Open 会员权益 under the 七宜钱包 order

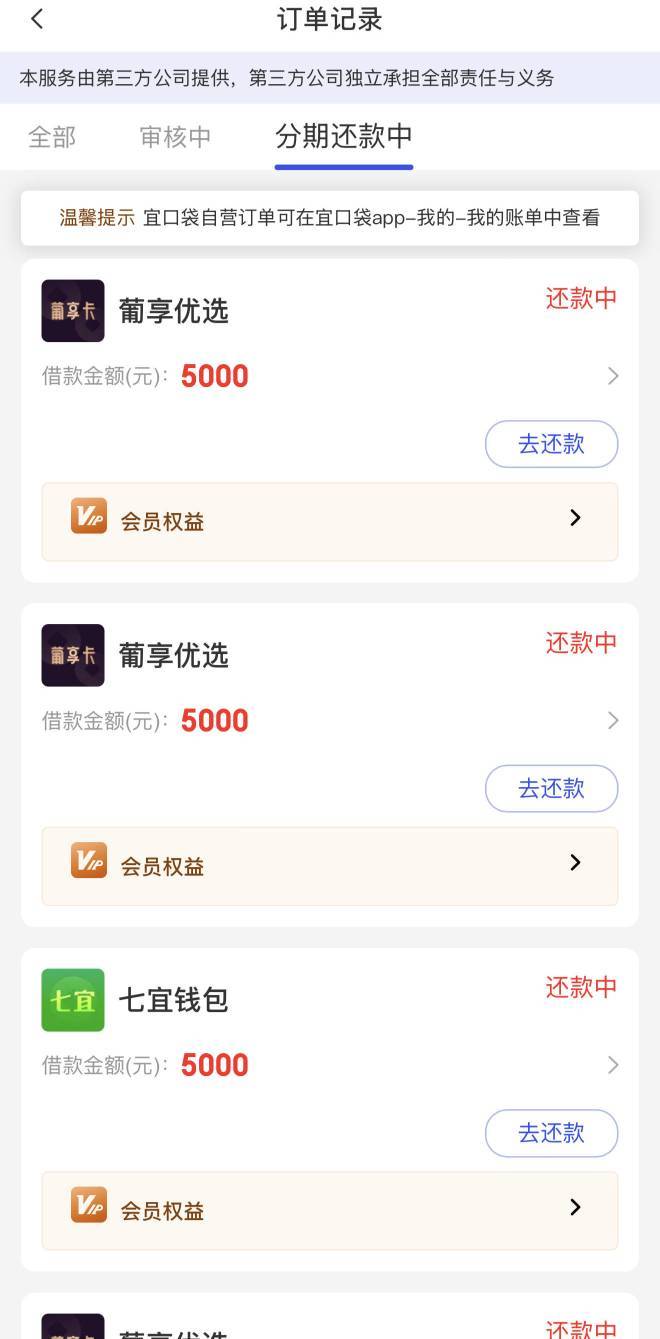pyautogui.click(x=329, y=1210)
